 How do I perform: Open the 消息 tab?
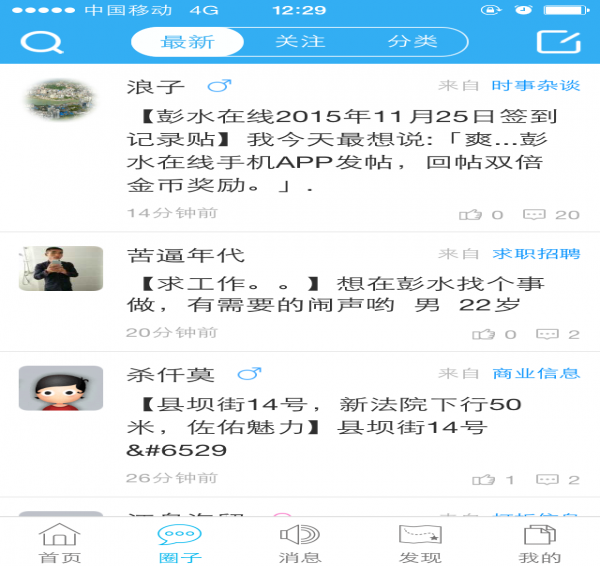[x=300, y=543]
